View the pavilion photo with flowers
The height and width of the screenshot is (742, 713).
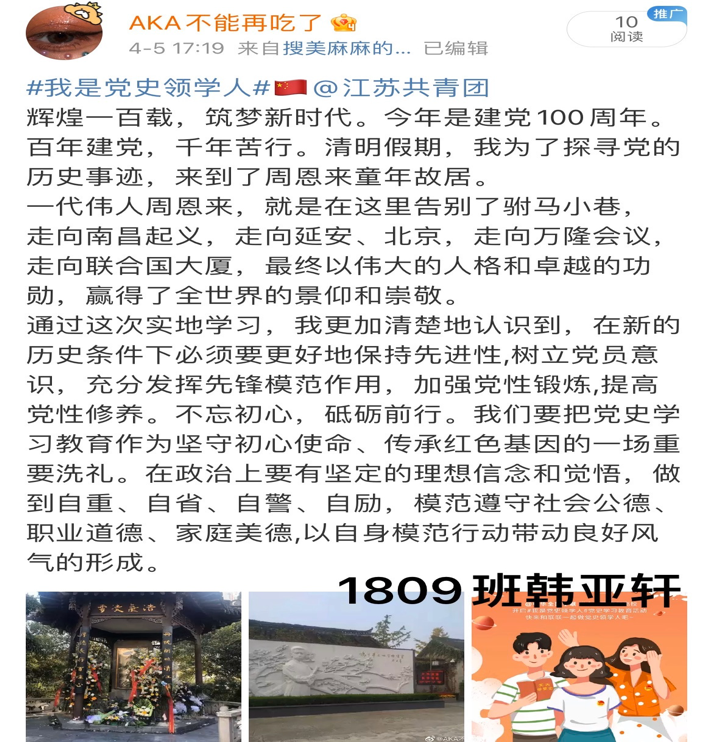pos(133,665)
